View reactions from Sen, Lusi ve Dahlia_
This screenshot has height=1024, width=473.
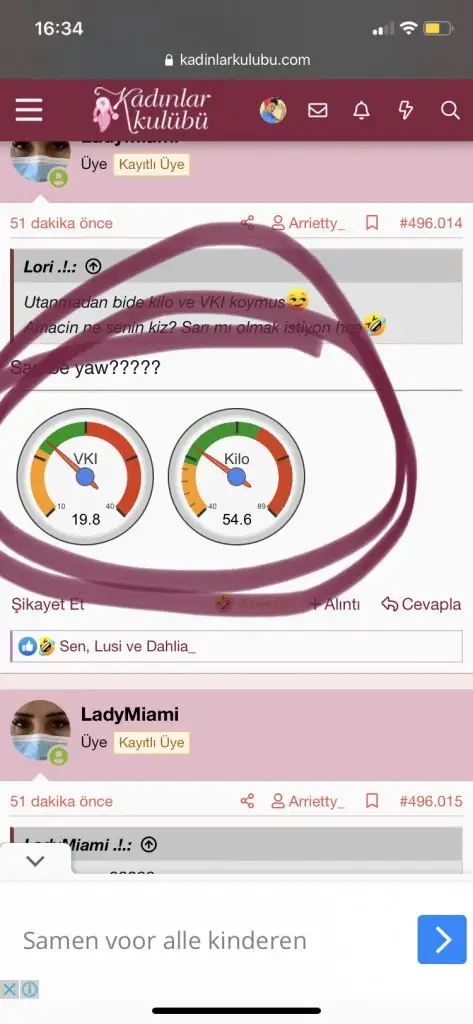click(x=236, y=647)
